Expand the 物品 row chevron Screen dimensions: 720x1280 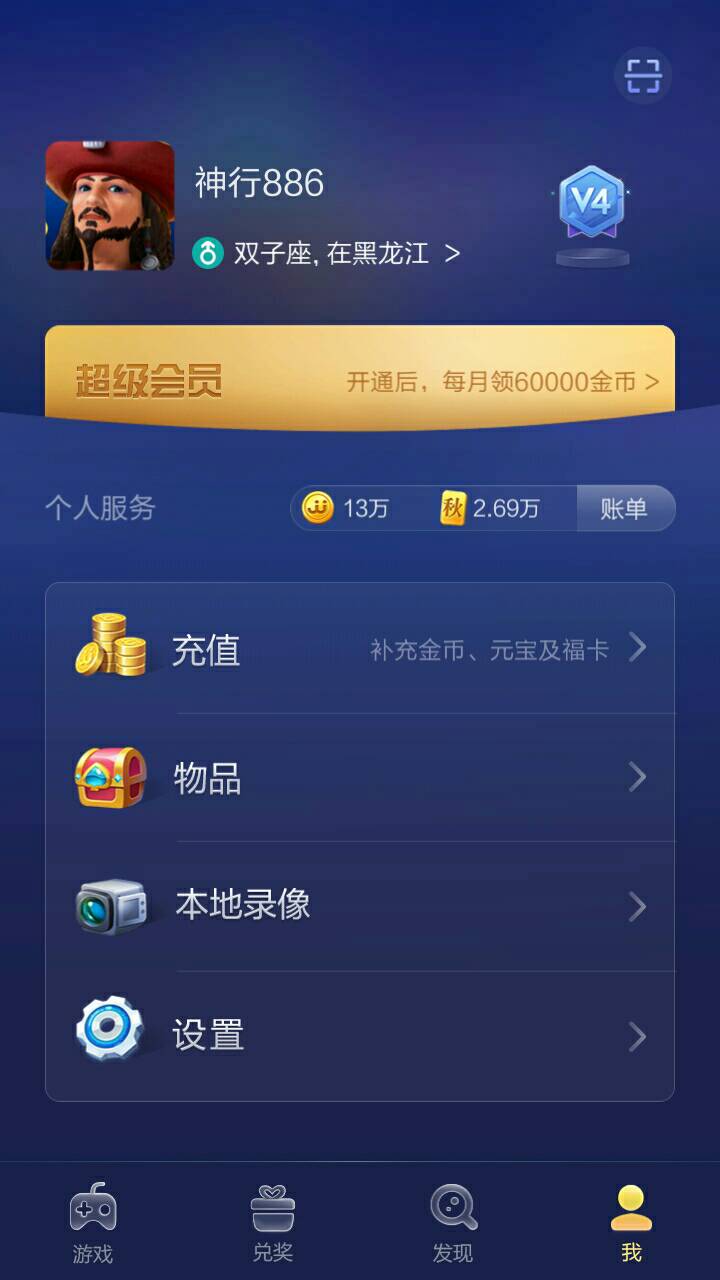click(637, 777)
